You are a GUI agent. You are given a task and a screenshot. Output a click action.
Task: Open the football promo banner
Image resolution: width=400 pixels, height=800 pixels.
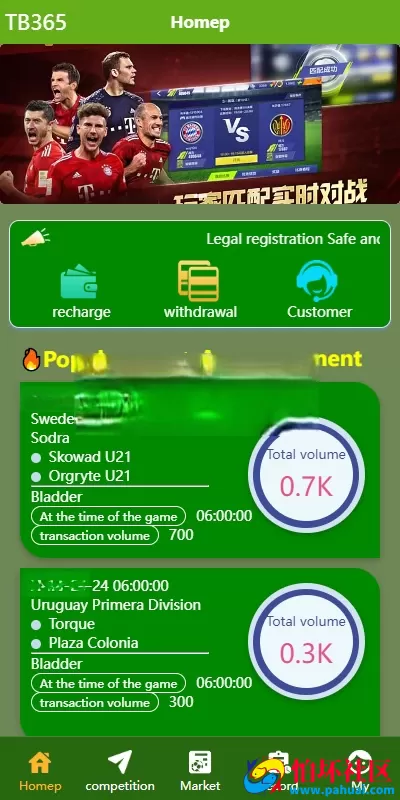point(200,124)
